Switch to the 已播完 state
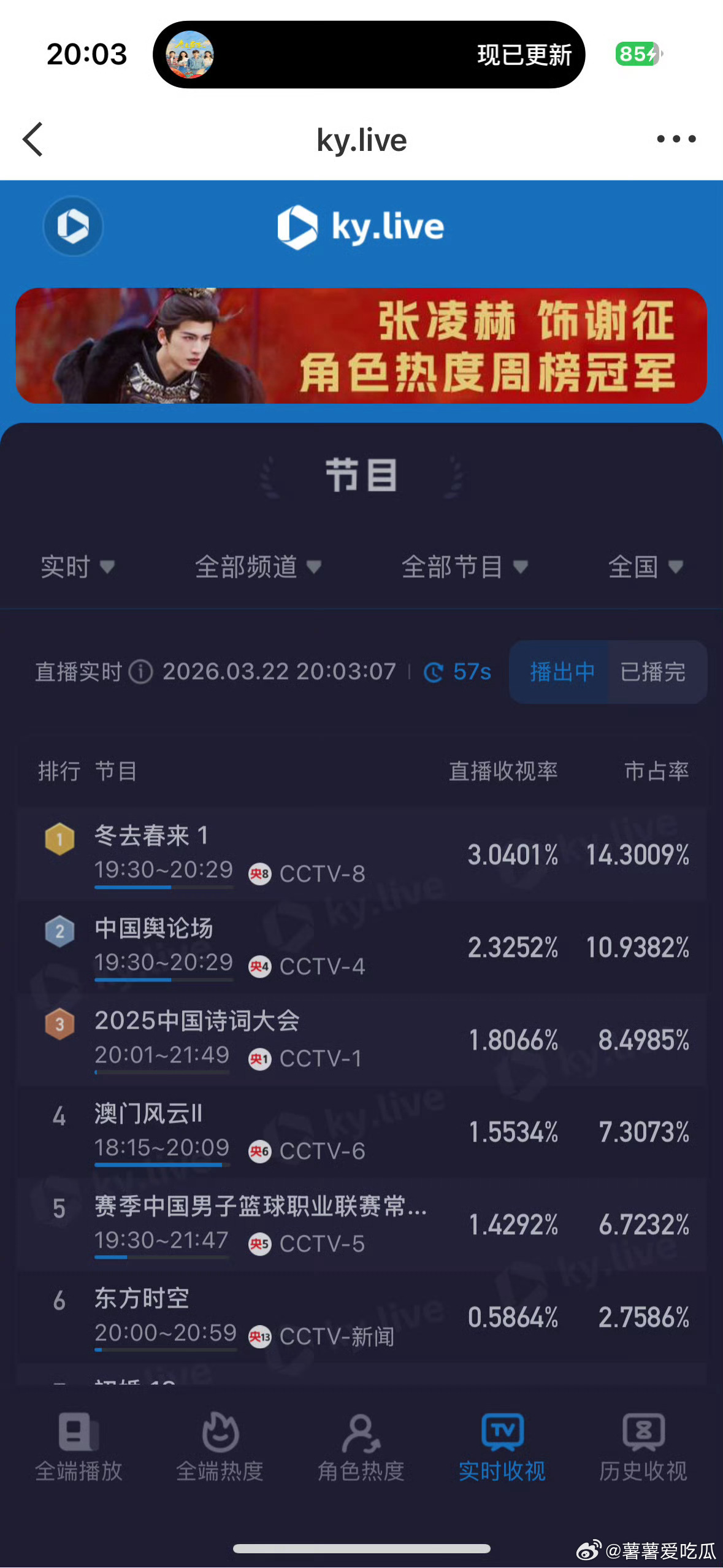This screenshot has height=1568, width=723. click(655, 672)
